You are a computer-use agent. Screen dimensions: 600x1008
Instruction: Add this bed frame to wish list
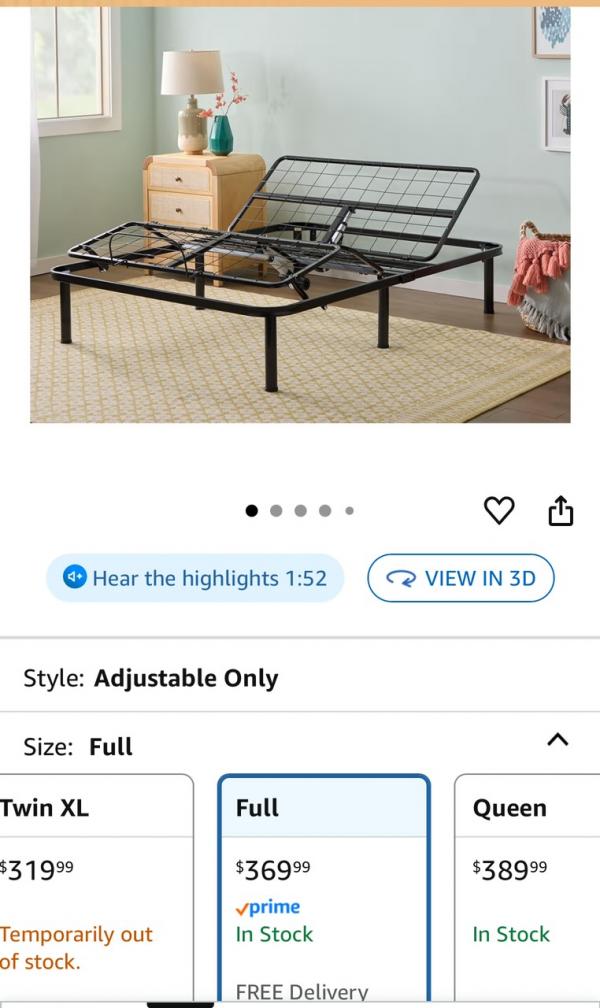499,511
